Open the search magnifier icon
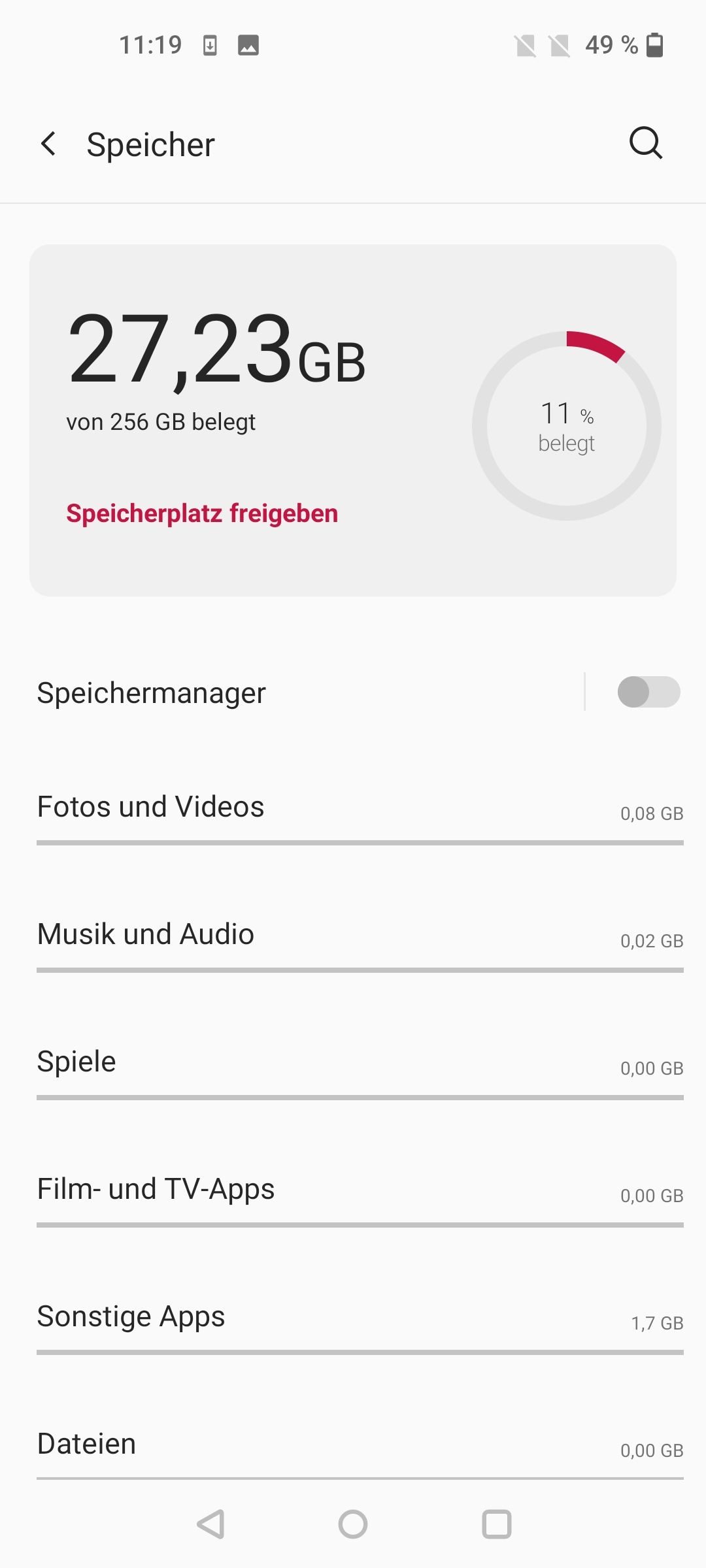Viewport: 706px width, 1568px height. [646, 143]
